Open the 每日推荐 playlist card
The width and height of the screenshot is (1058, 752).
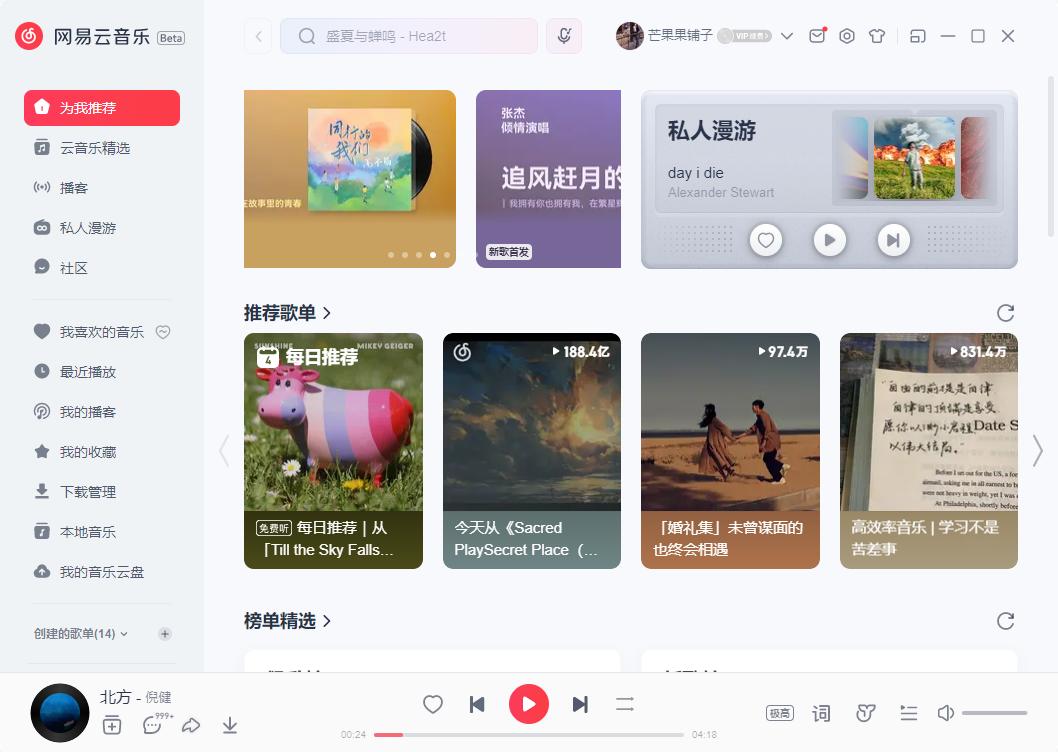pyautogui.click(x=333, y=450)
